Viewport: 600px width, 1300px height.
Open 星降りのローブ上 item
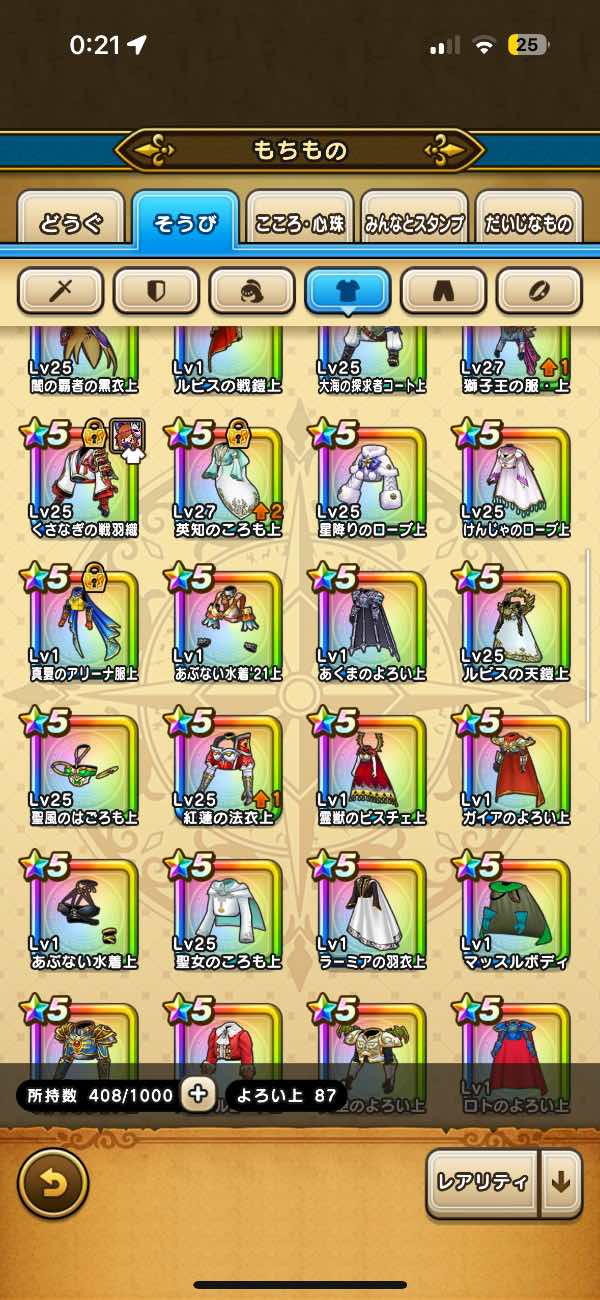click(x=370, y=480)
